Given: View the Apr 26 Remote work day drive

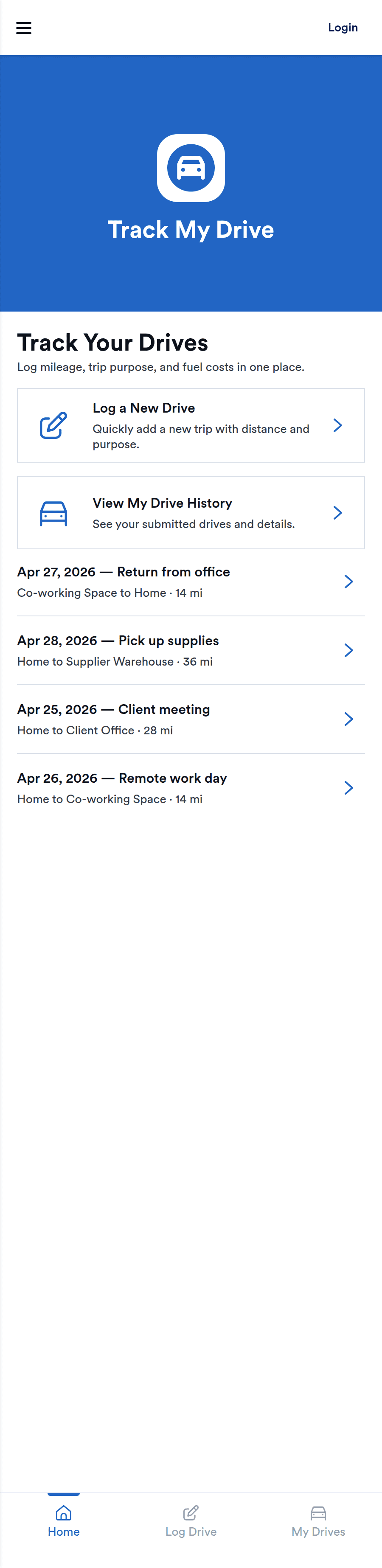Looking at the screenshot, I should coord(191,788).
